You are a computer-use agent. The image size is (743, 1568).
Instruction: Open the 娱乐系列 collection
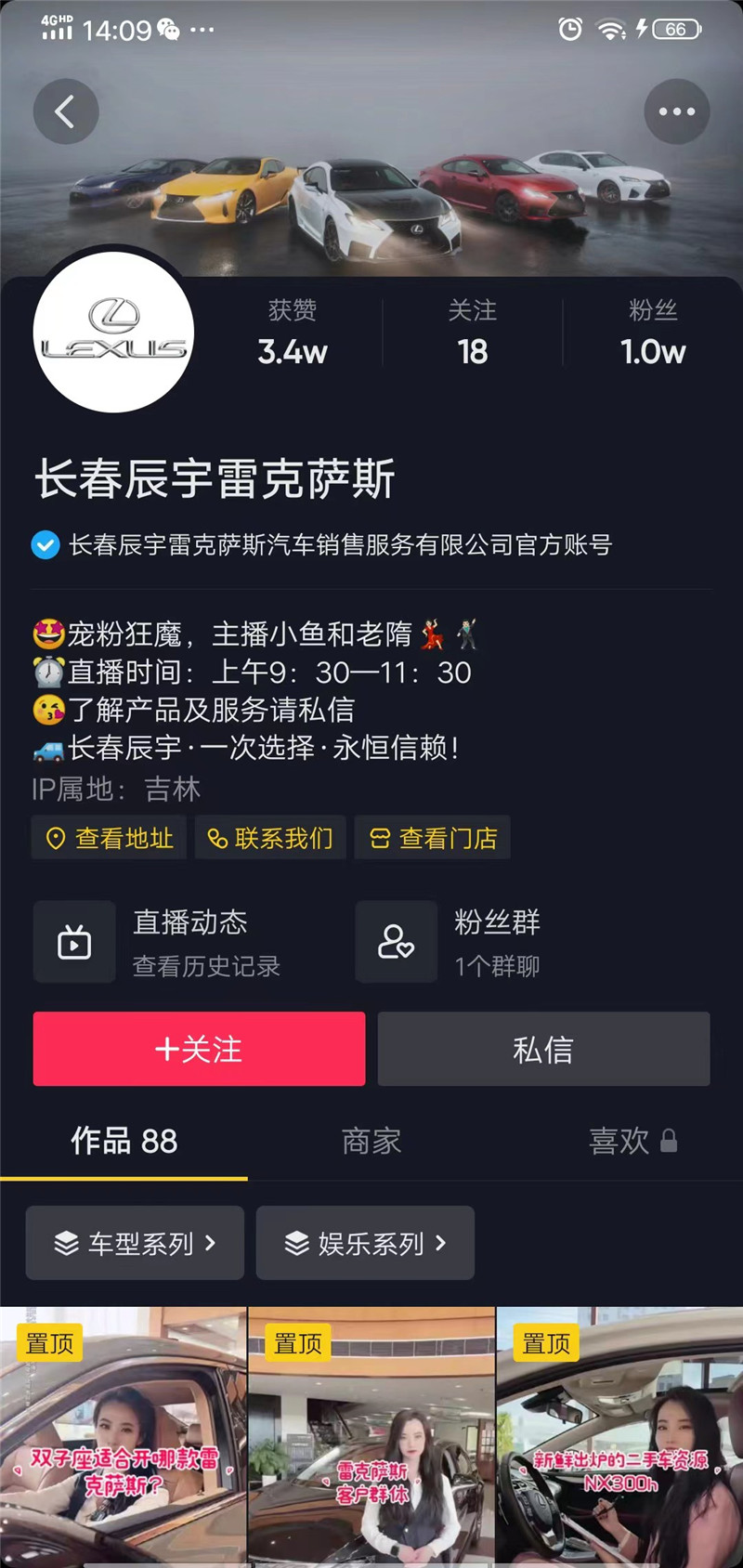[x=365, y=1243]
